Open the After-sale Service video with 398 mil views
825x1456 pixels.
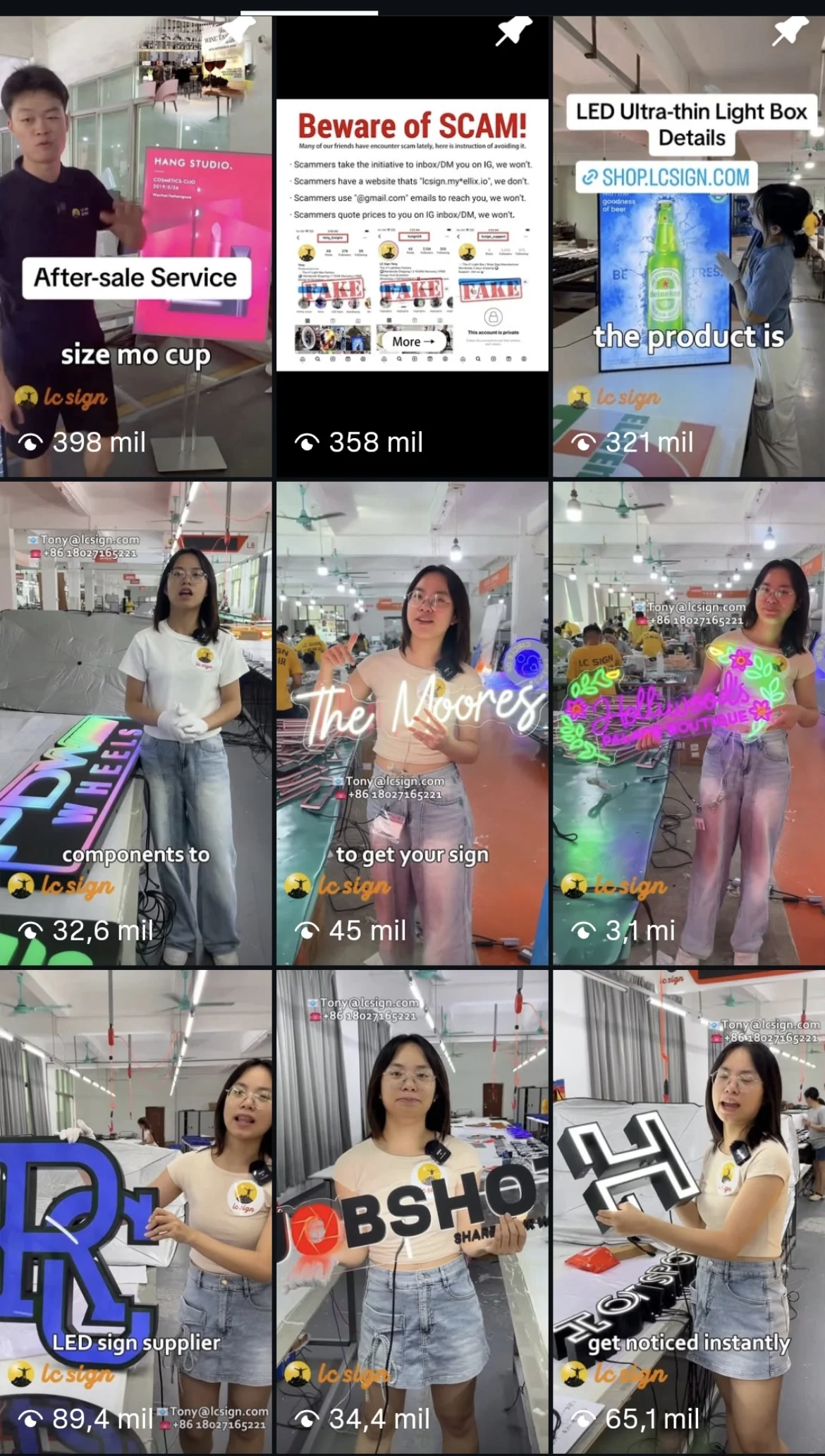coord(135,246)
